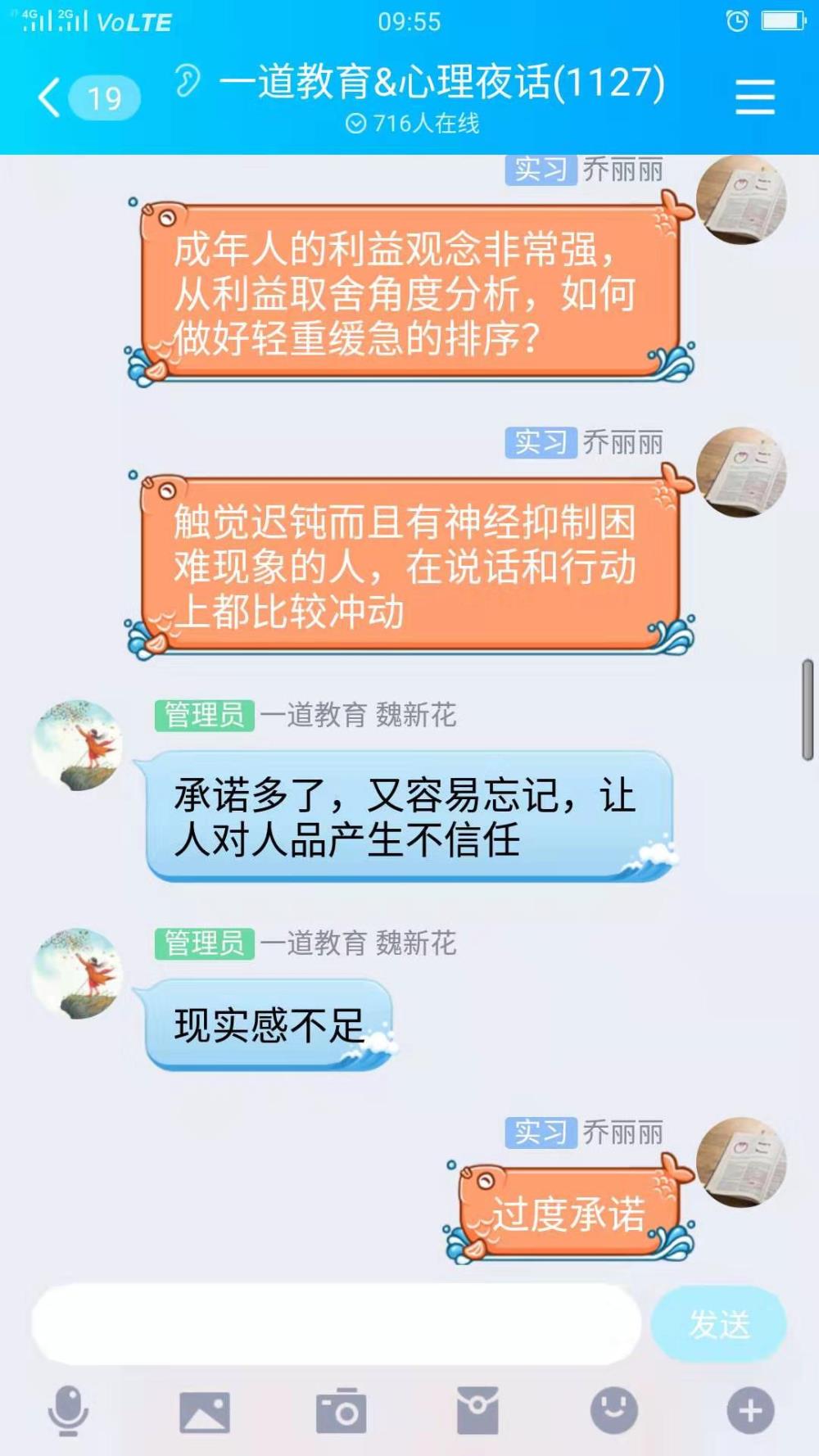Toggle the earpiece mode icon by title
819x1456 pixels.
pos(187,81)
